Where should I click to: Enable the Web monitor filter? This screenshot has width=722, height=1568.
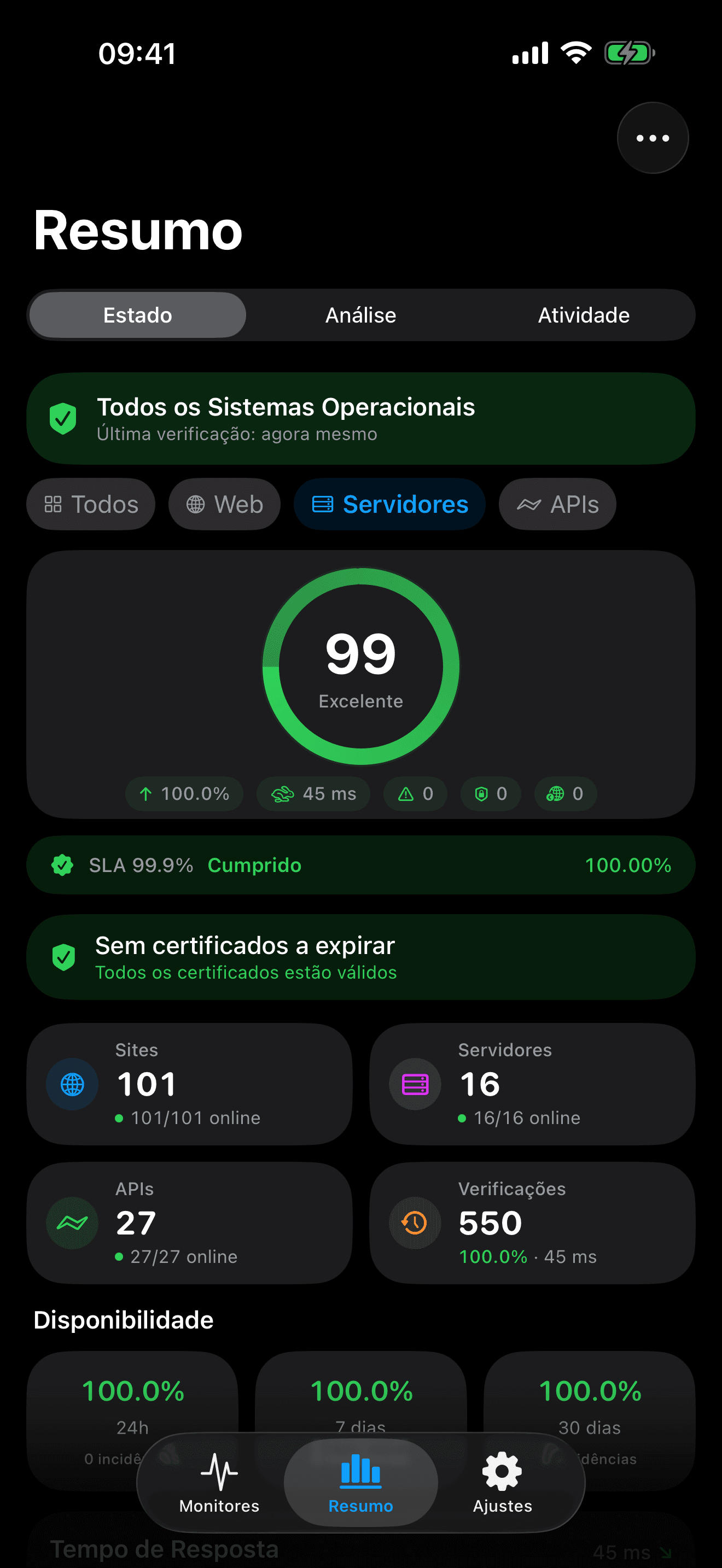coord(224,504)
